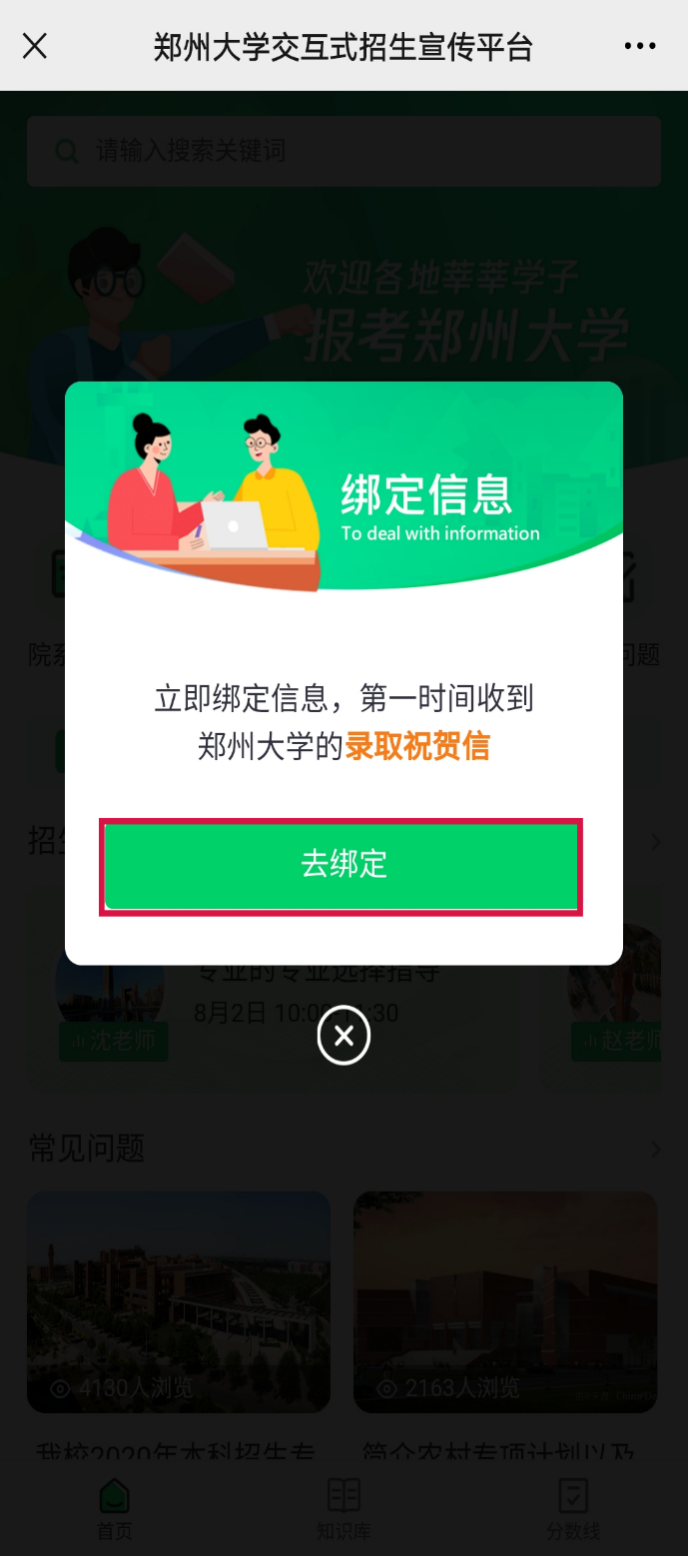This screenshot has height=1556, width=688.
Task: Tap the 去绑定 button
Action: tap(341, 865)
